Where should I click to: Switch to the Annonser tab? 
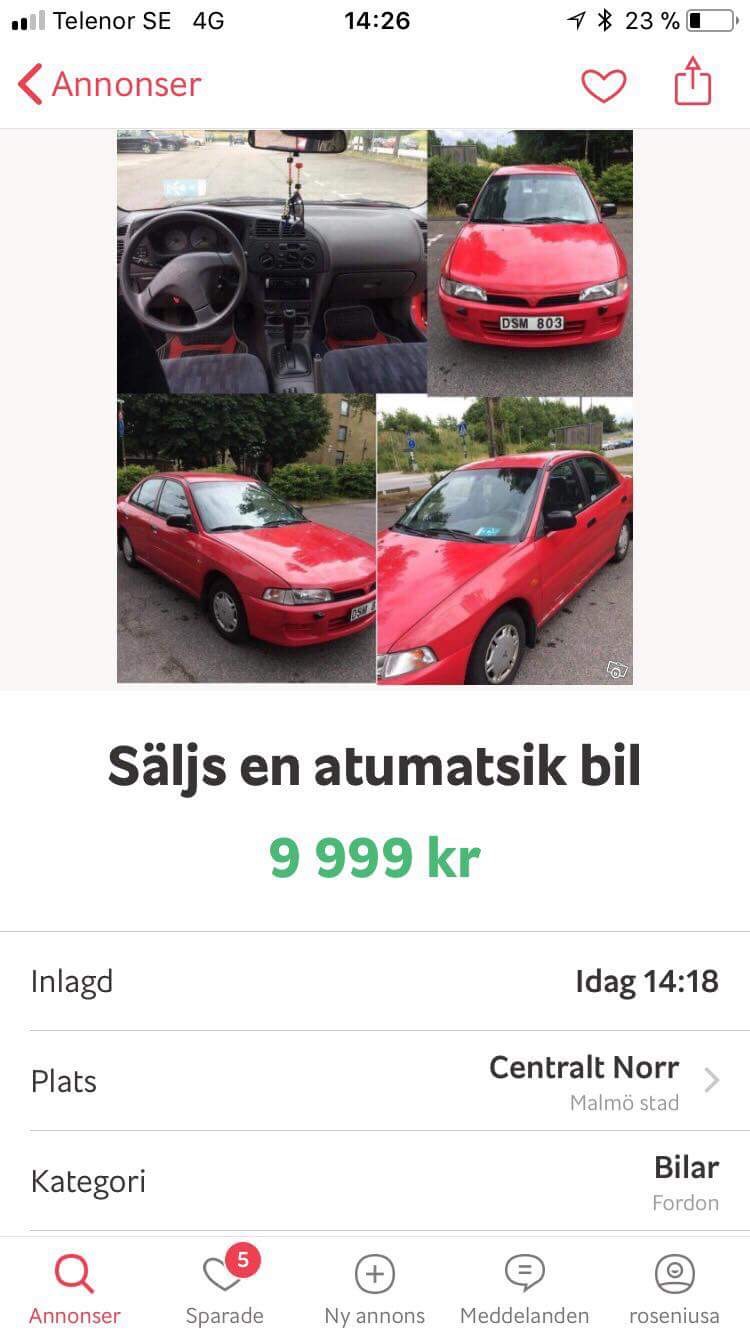75,1290
